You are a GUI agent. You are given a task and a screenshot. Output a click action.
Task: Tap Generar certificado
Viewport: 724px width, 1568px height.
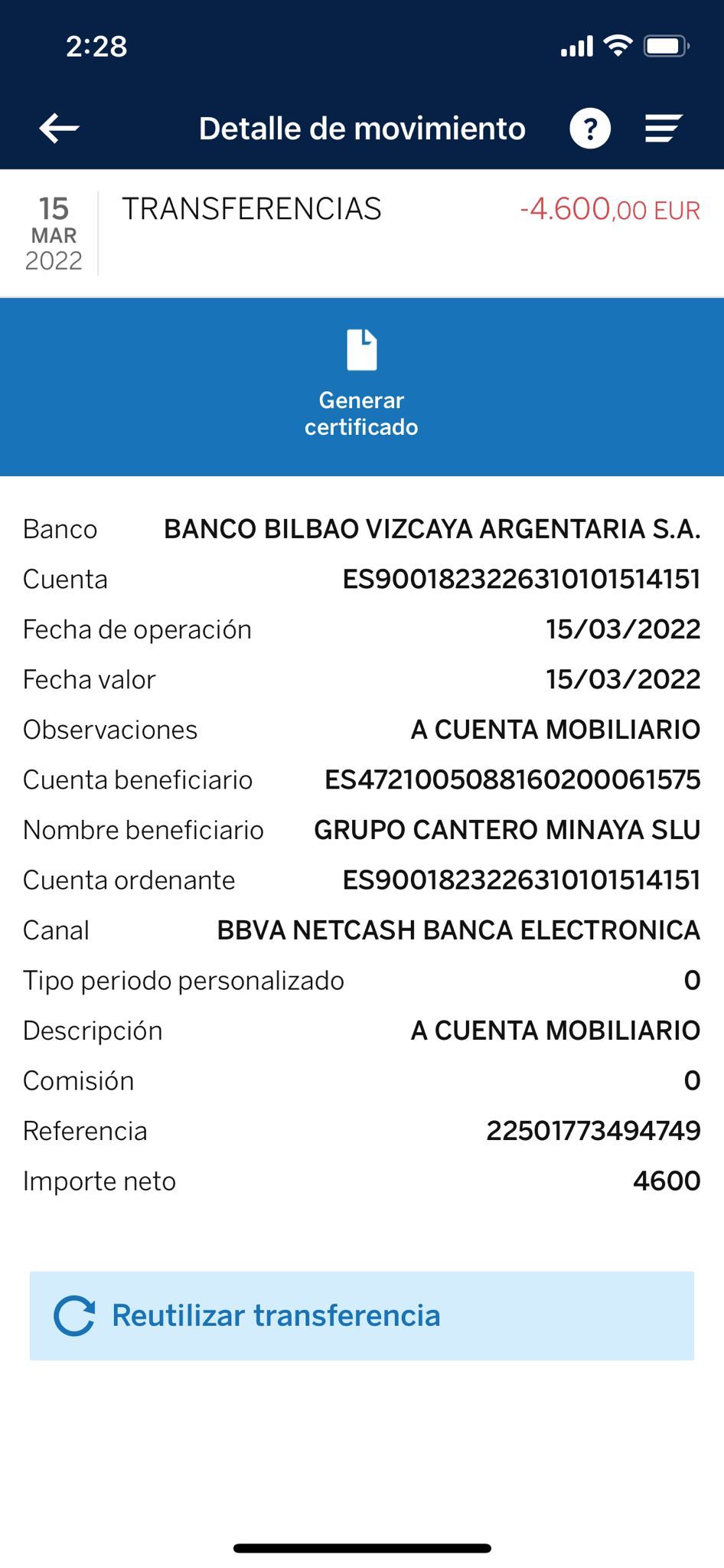click(361, 384)
